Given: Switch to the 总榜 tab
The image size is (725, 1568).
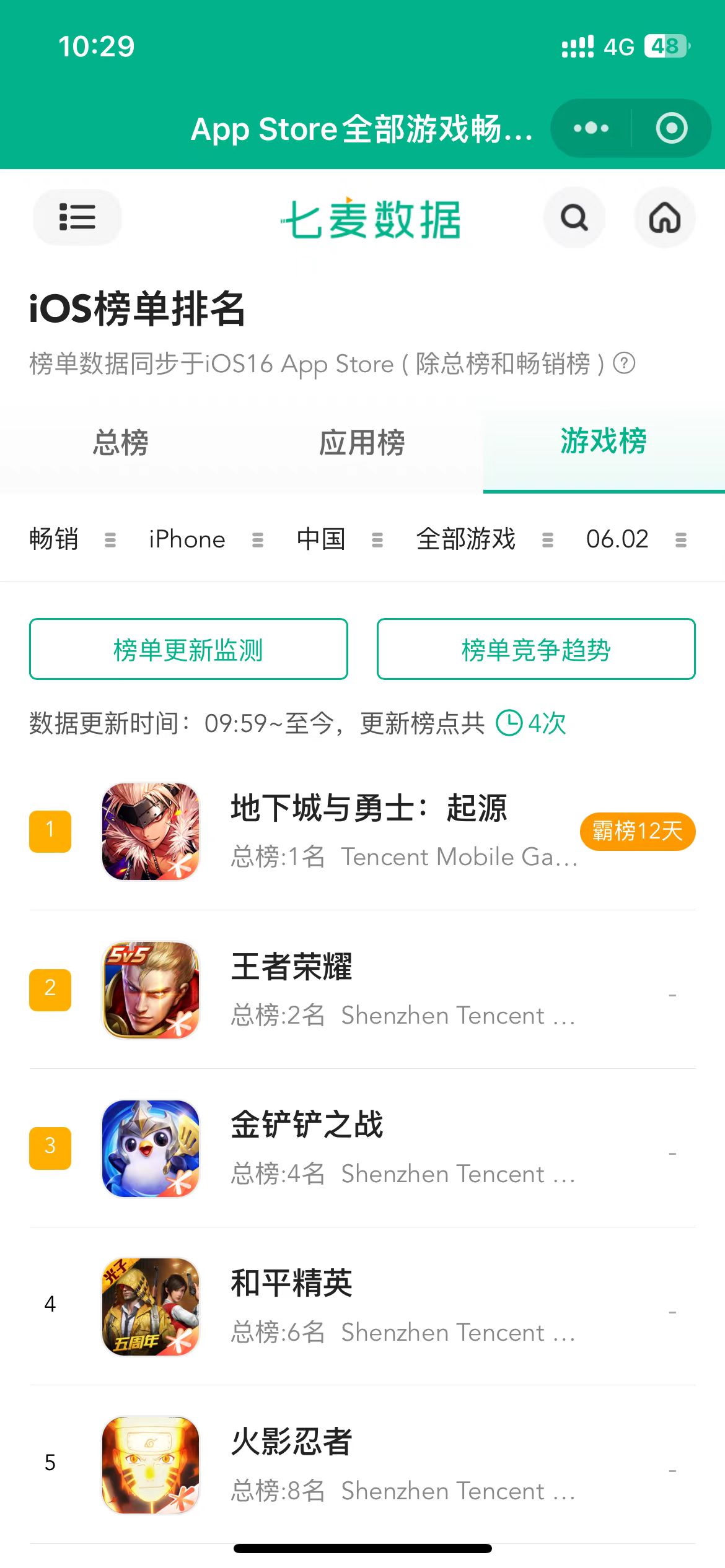Looking at the screenshot, I should (121, 443).
